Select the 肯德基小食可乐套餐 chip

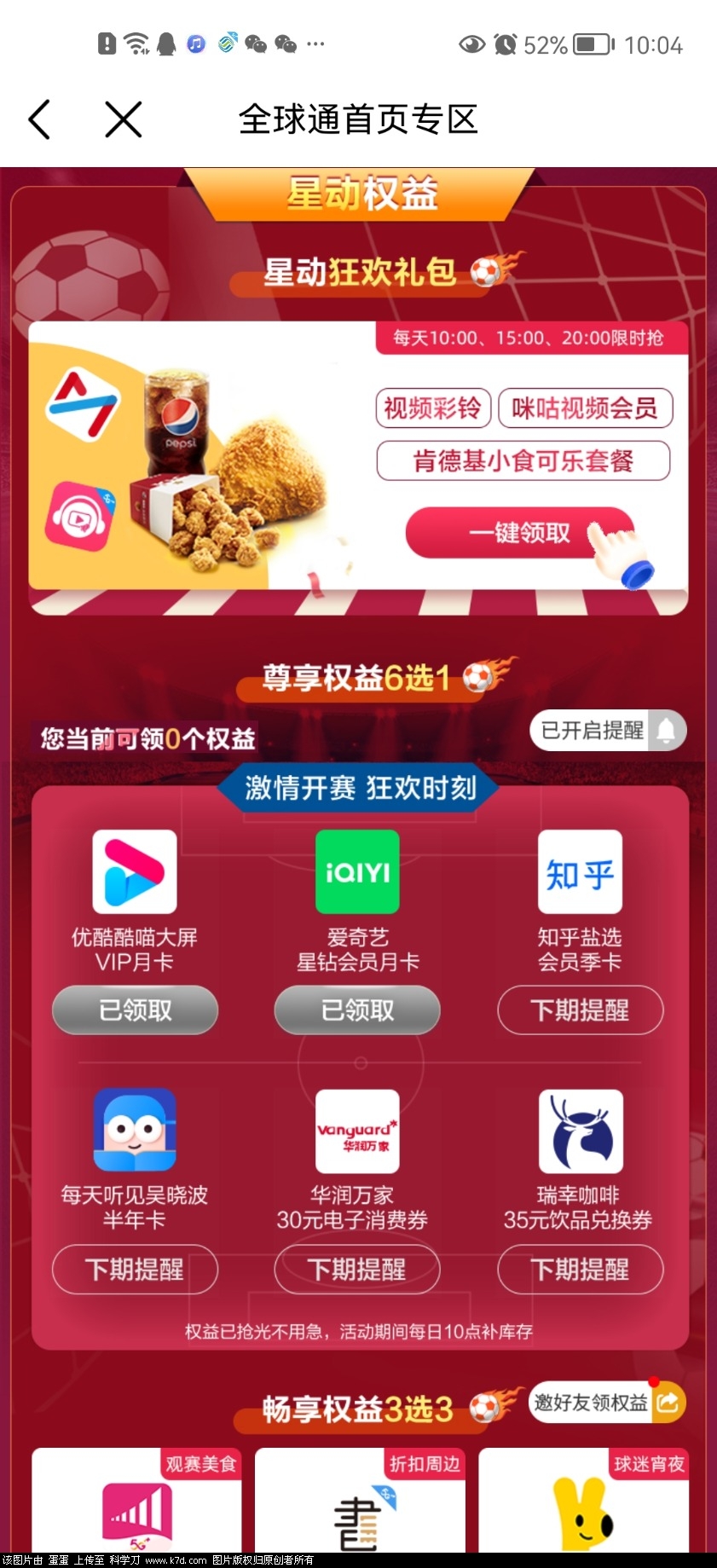(523, 461)
